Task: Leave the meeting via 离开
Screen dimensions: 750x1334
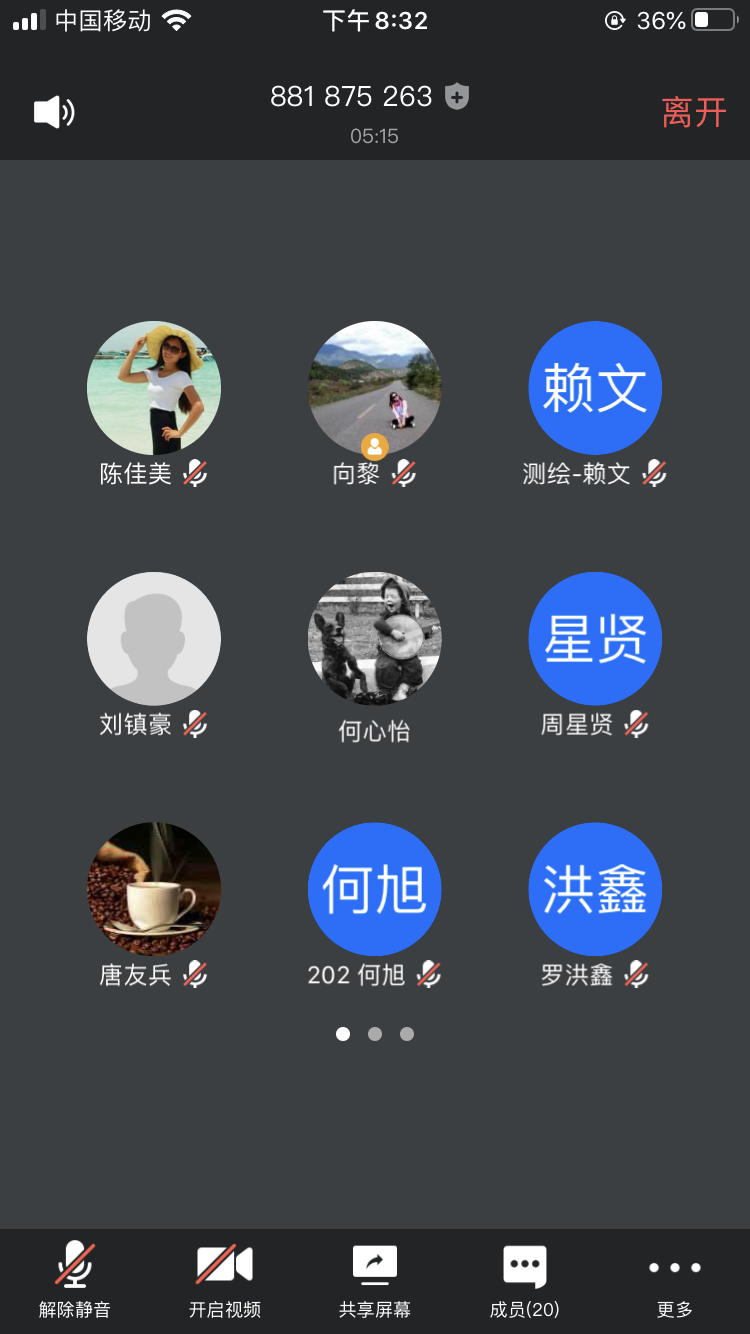Action: [693, 113]
